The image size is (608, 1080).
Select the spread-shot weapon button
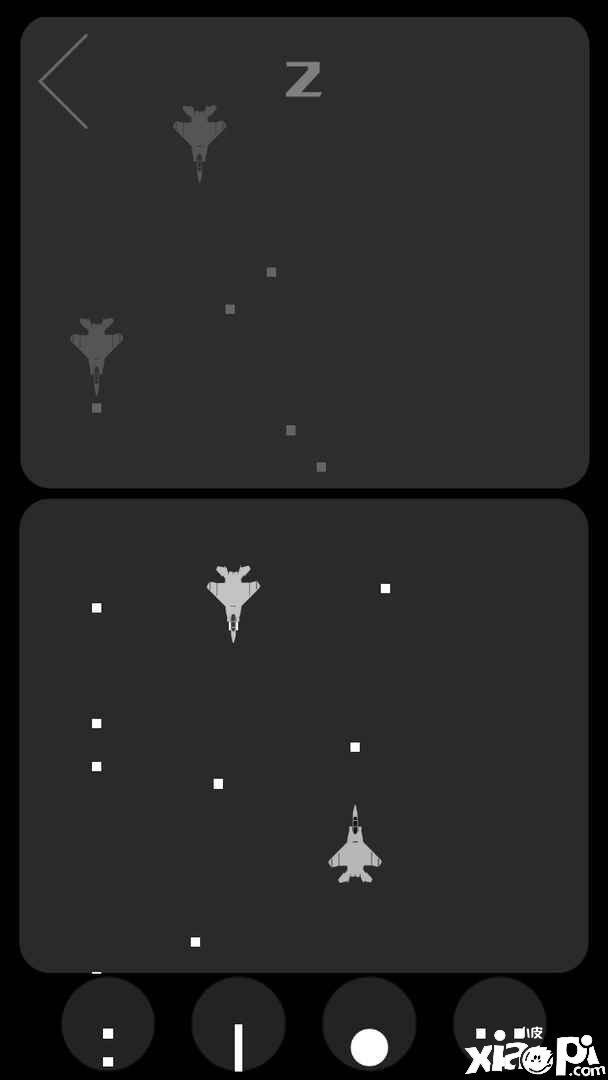(499, 1025)
